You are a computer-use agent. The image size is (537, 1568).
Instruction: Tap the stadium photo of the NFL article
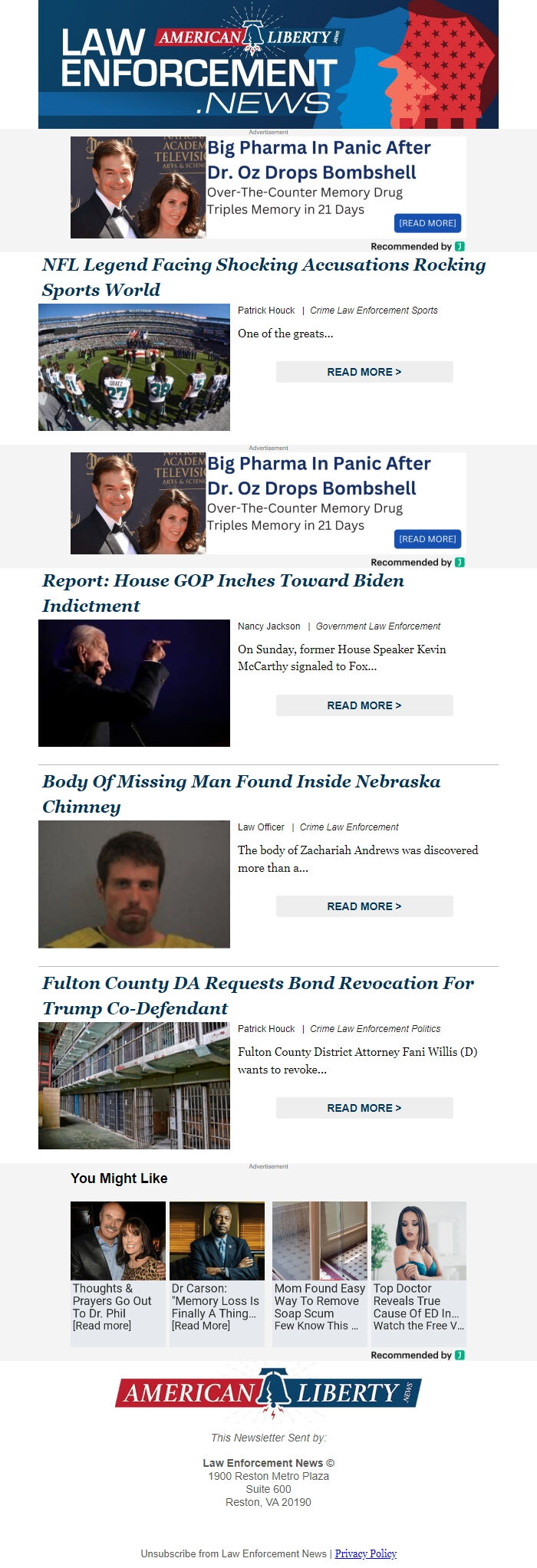point(134,367)
